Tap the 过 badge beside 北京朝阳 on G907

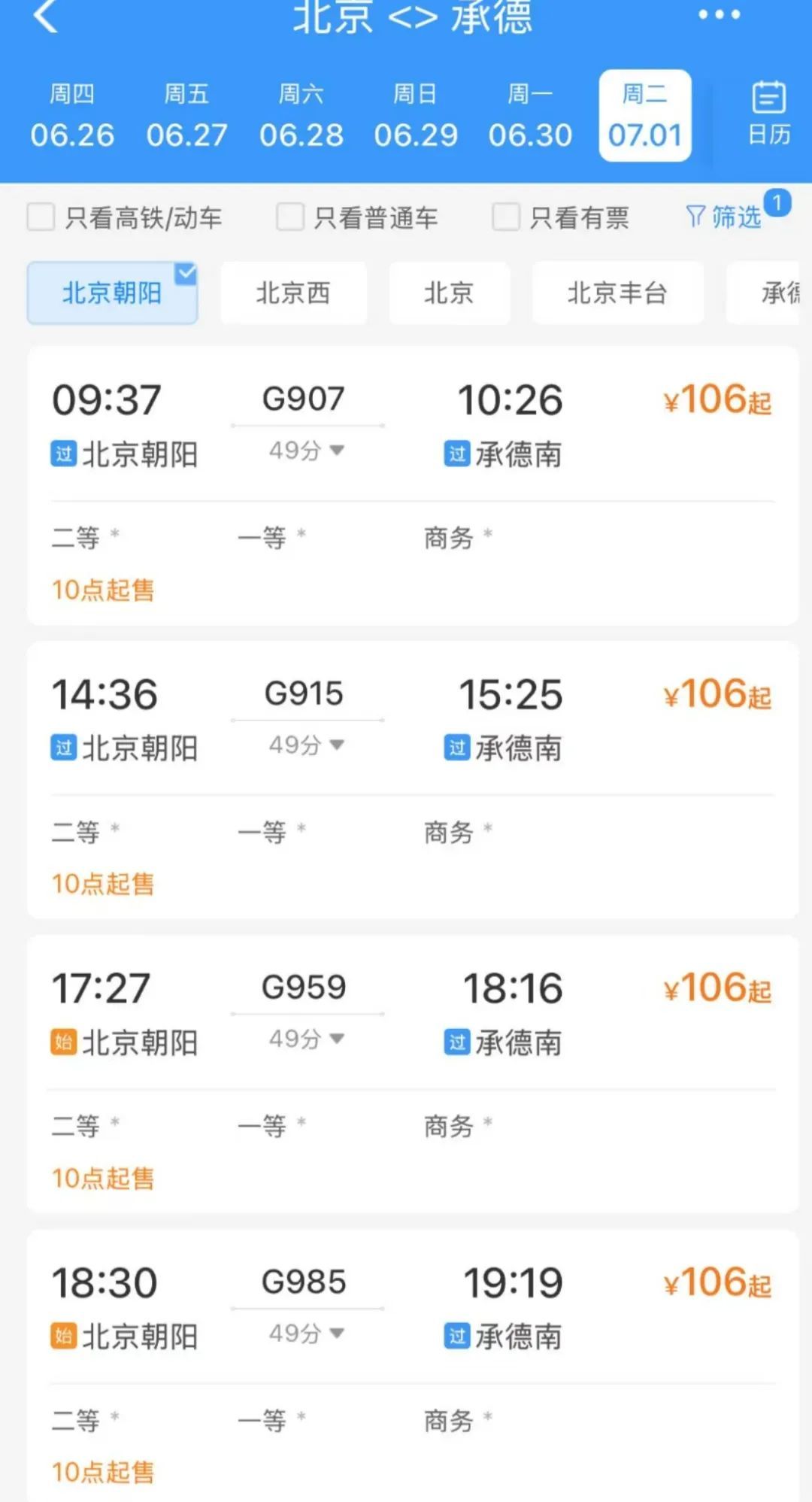(64, 454)
